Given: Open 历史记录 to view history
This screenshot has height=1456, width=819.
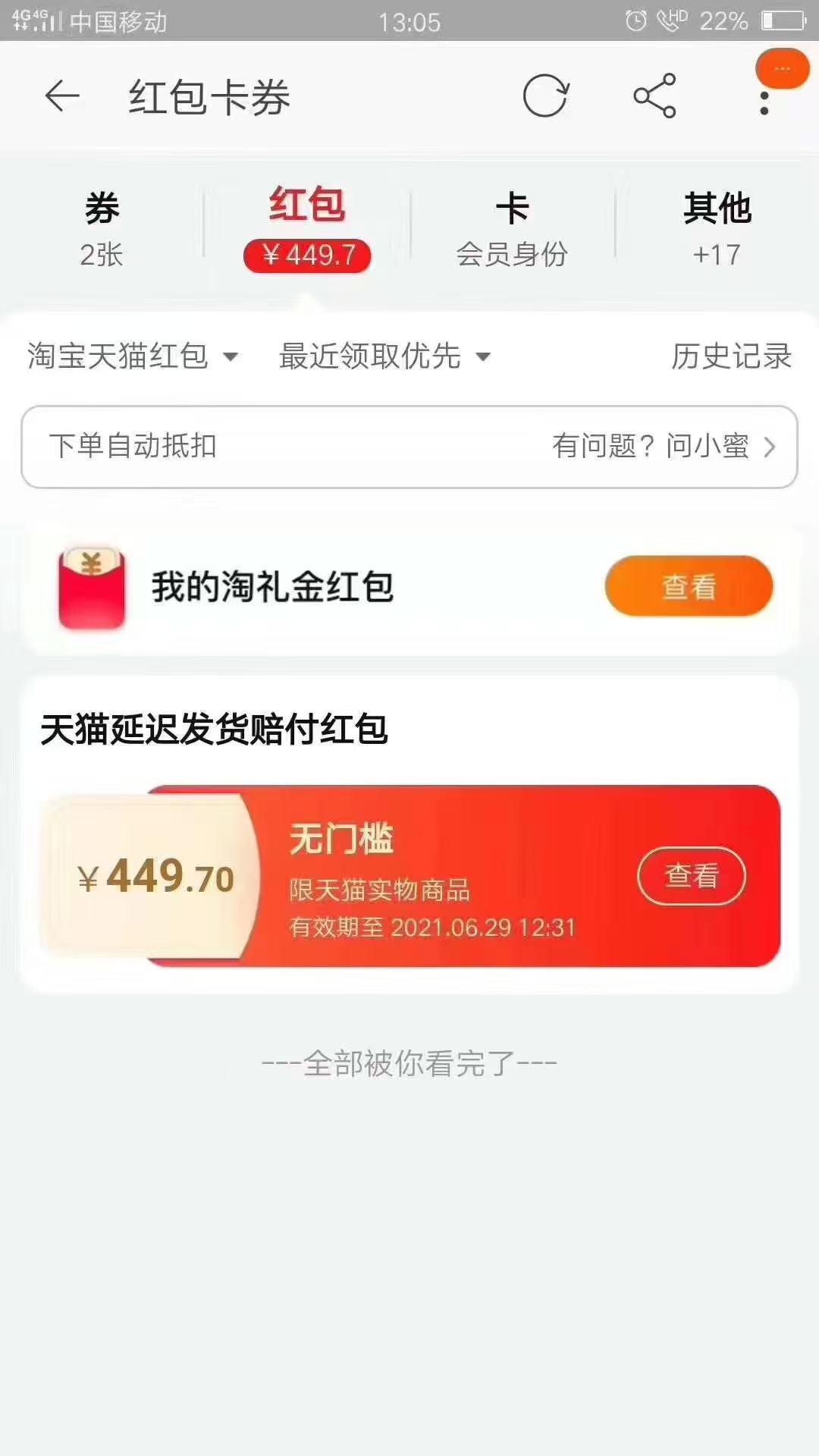Looking at the screenshot, I should (x=730, y=357).
